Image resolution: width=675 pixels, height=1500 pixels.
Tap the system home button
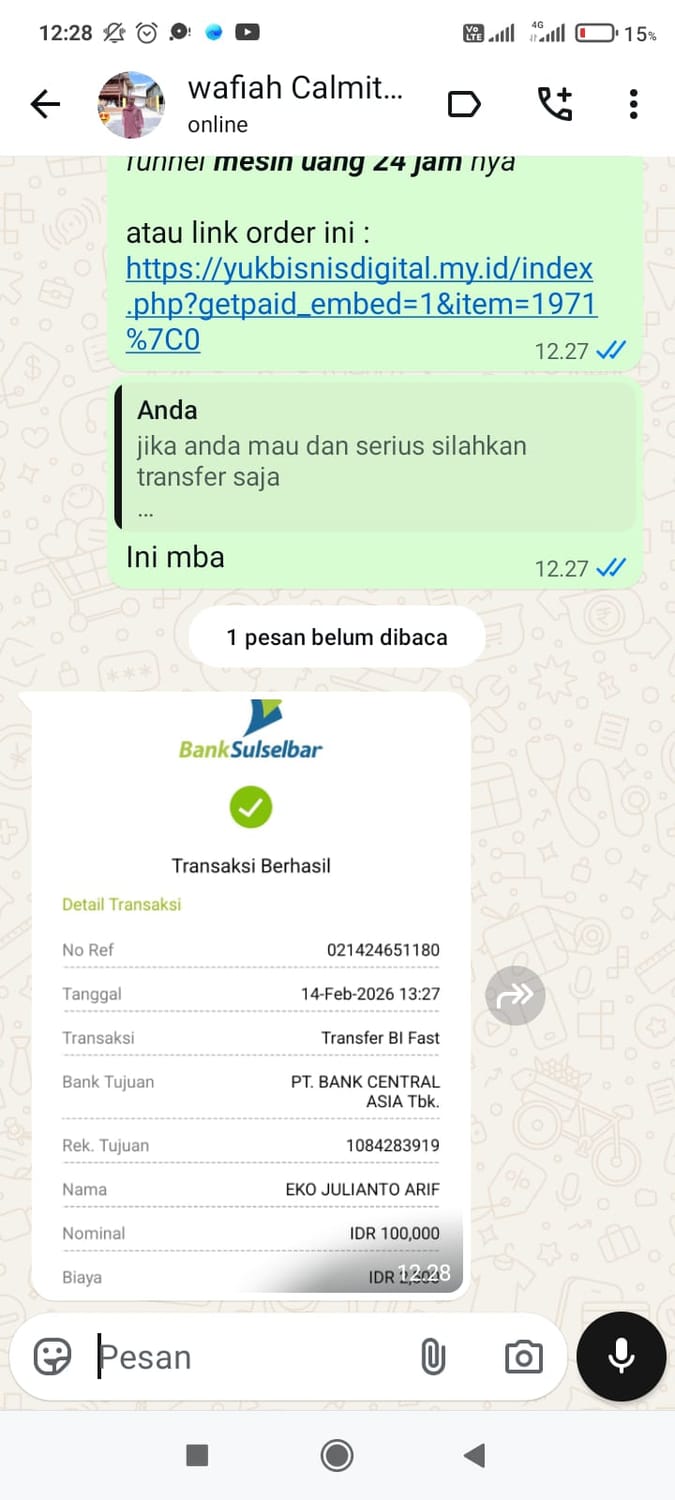click(337, 1455)
